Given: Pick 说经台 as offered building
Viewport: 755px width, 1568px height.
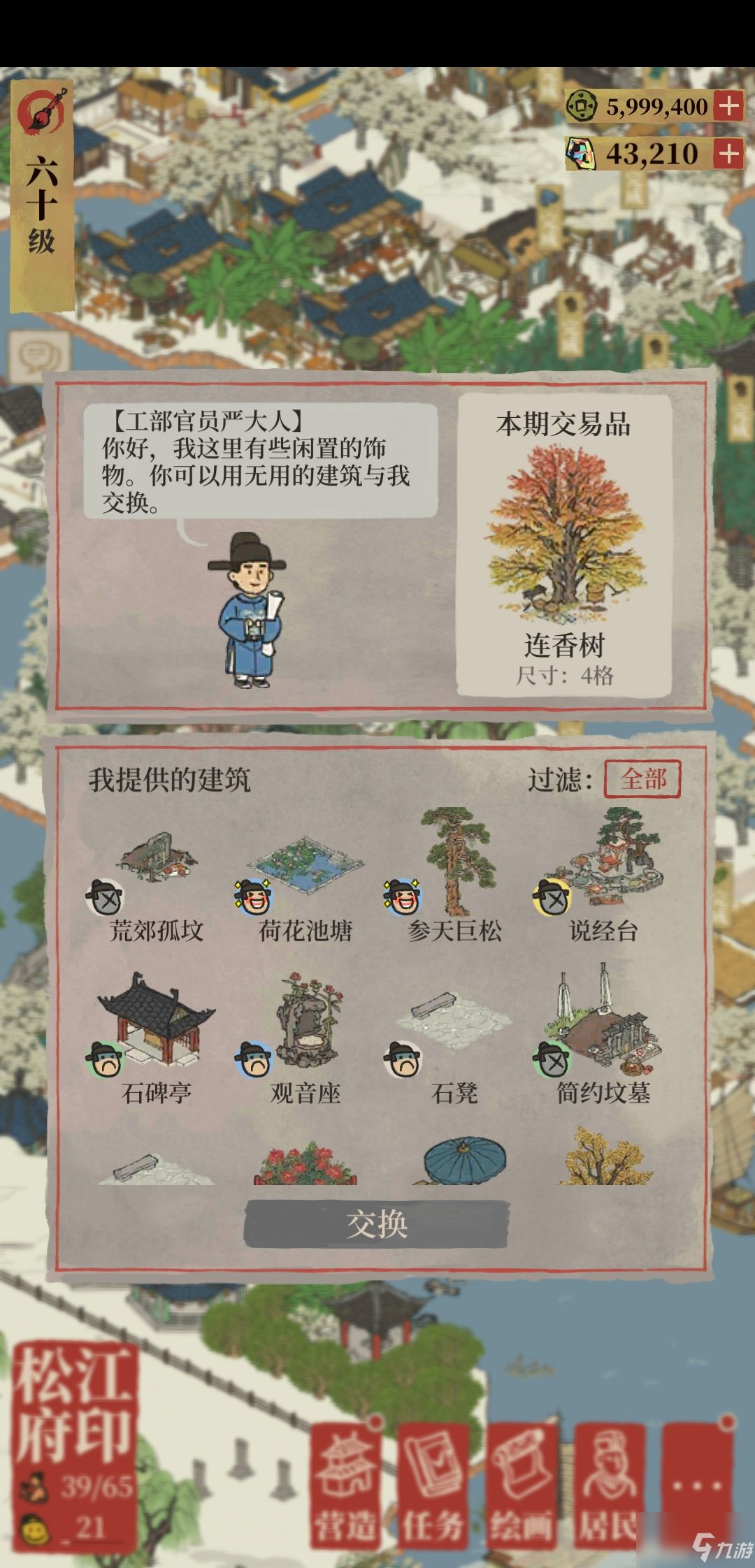Looking at the screenshot, I should coord(604,873).
